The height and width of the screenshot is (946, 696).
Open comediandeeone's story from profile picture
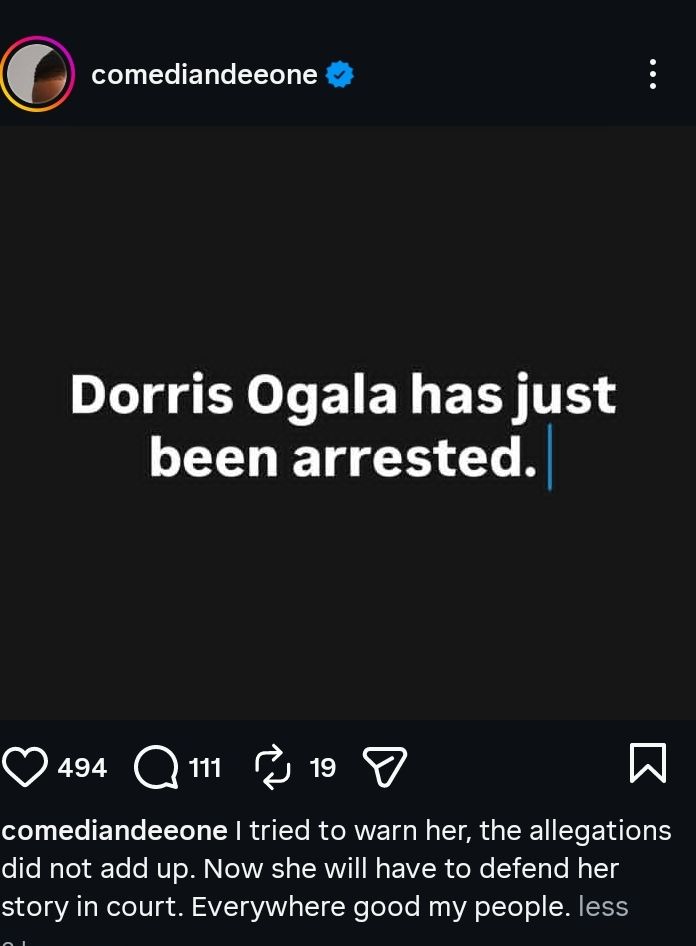point(37,74)
